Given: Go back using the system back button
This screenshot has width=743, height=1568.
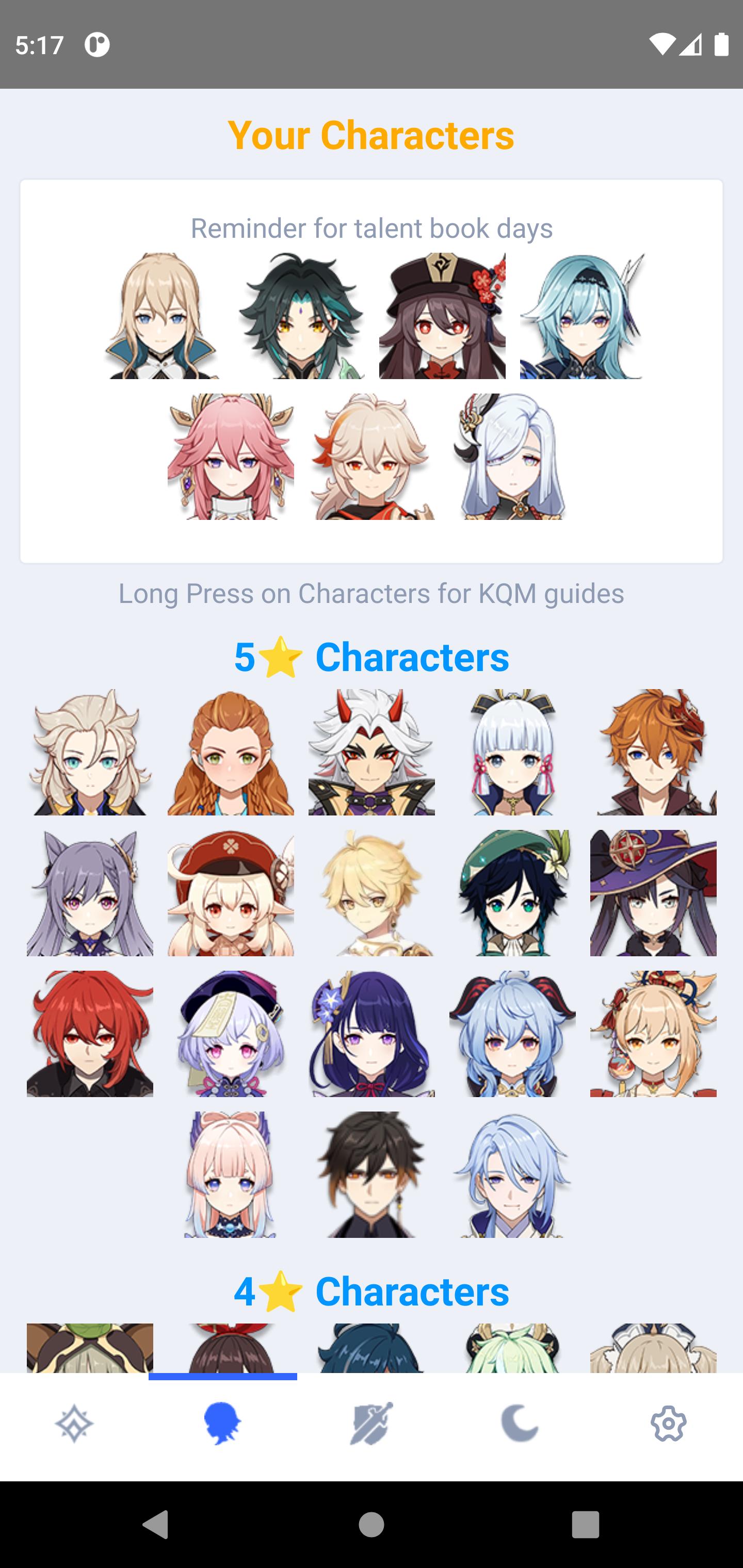Looking at the screenshot, I should (156, 1524).
